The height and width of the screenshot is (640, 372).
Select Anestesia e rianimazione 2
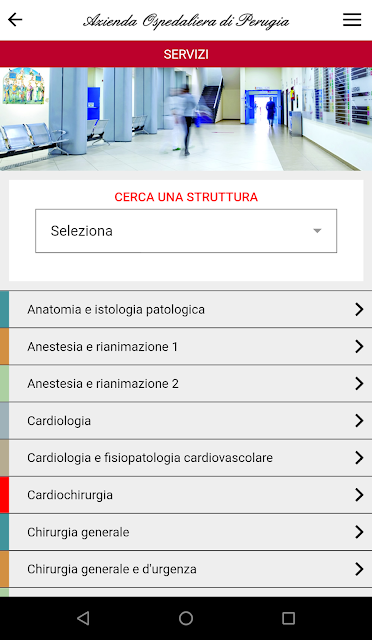coord(186,384)
